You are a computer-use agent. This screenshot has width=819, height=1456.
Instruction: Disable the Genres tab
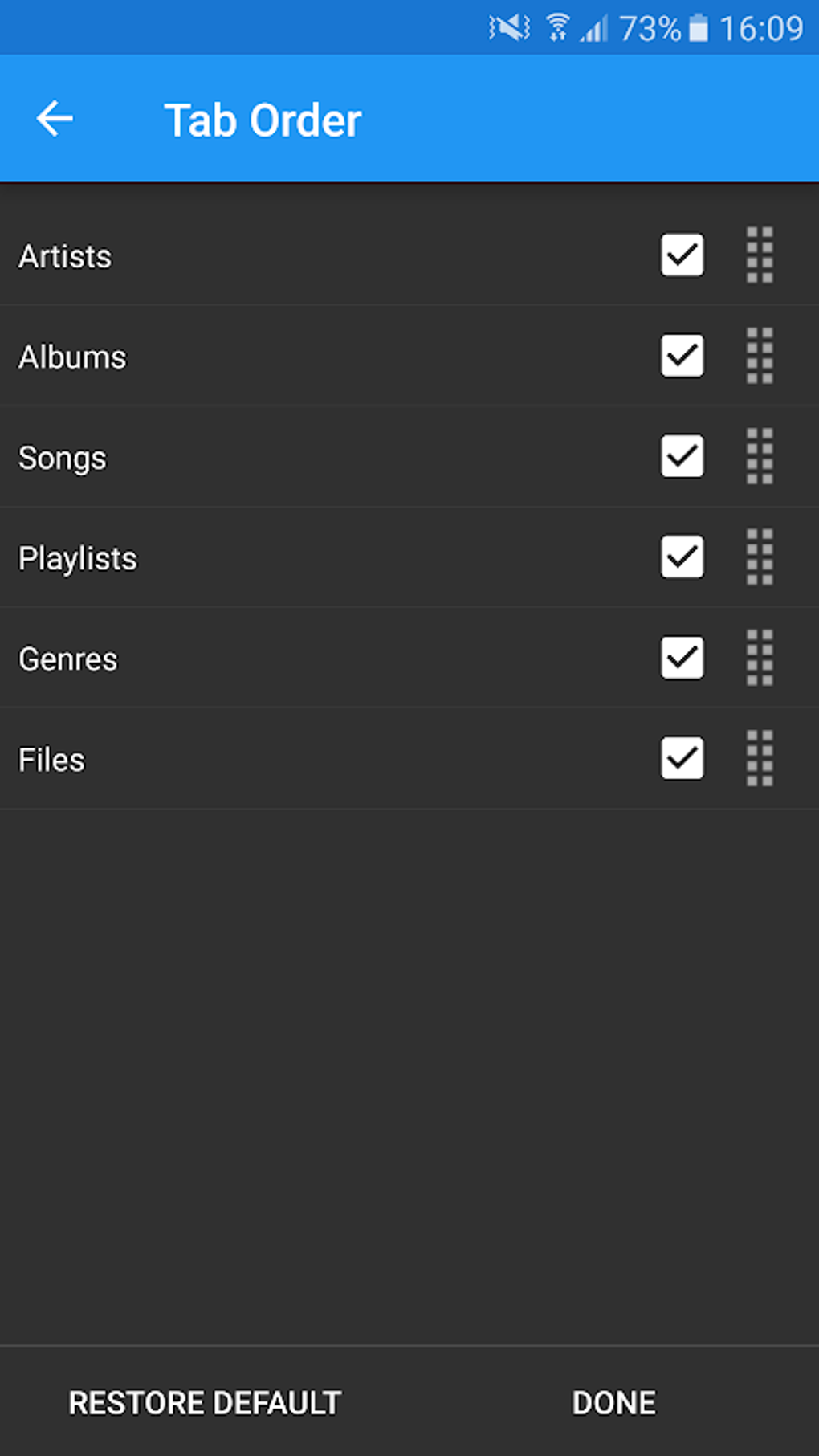[681, 658]
